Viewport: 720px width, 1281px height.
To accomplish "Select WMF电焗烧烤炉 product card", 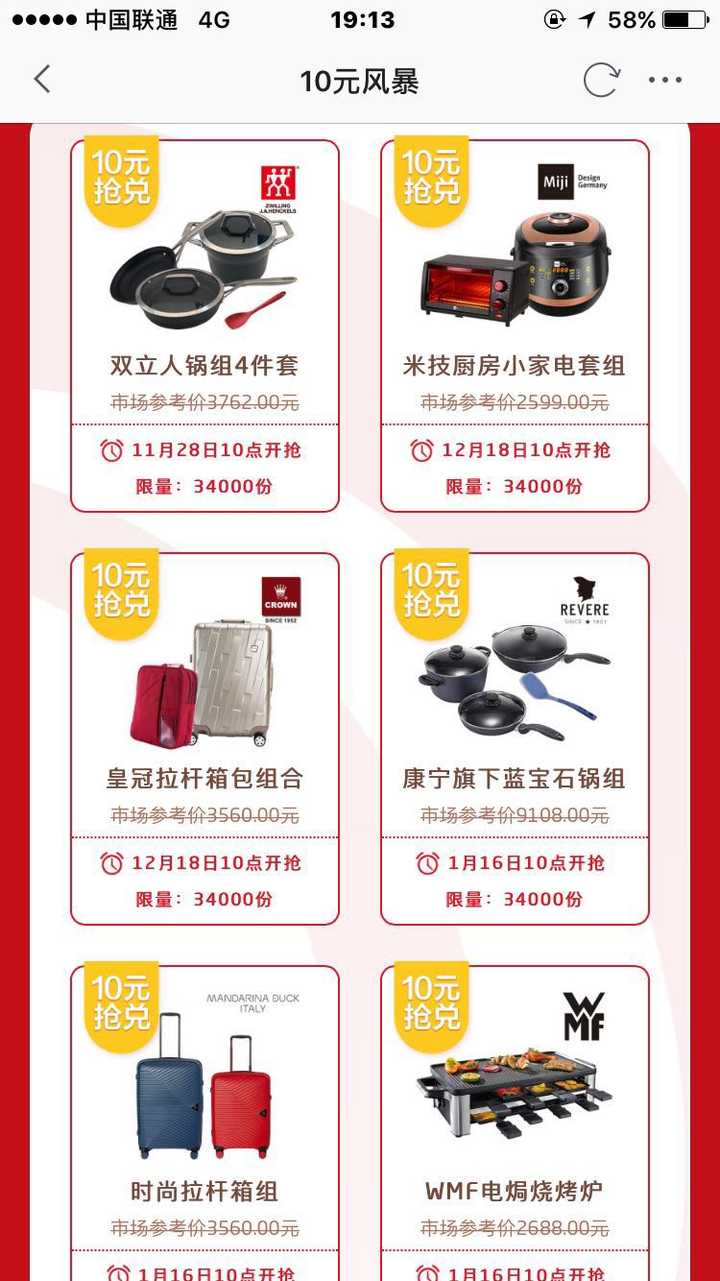I will tap(515, 1120).
